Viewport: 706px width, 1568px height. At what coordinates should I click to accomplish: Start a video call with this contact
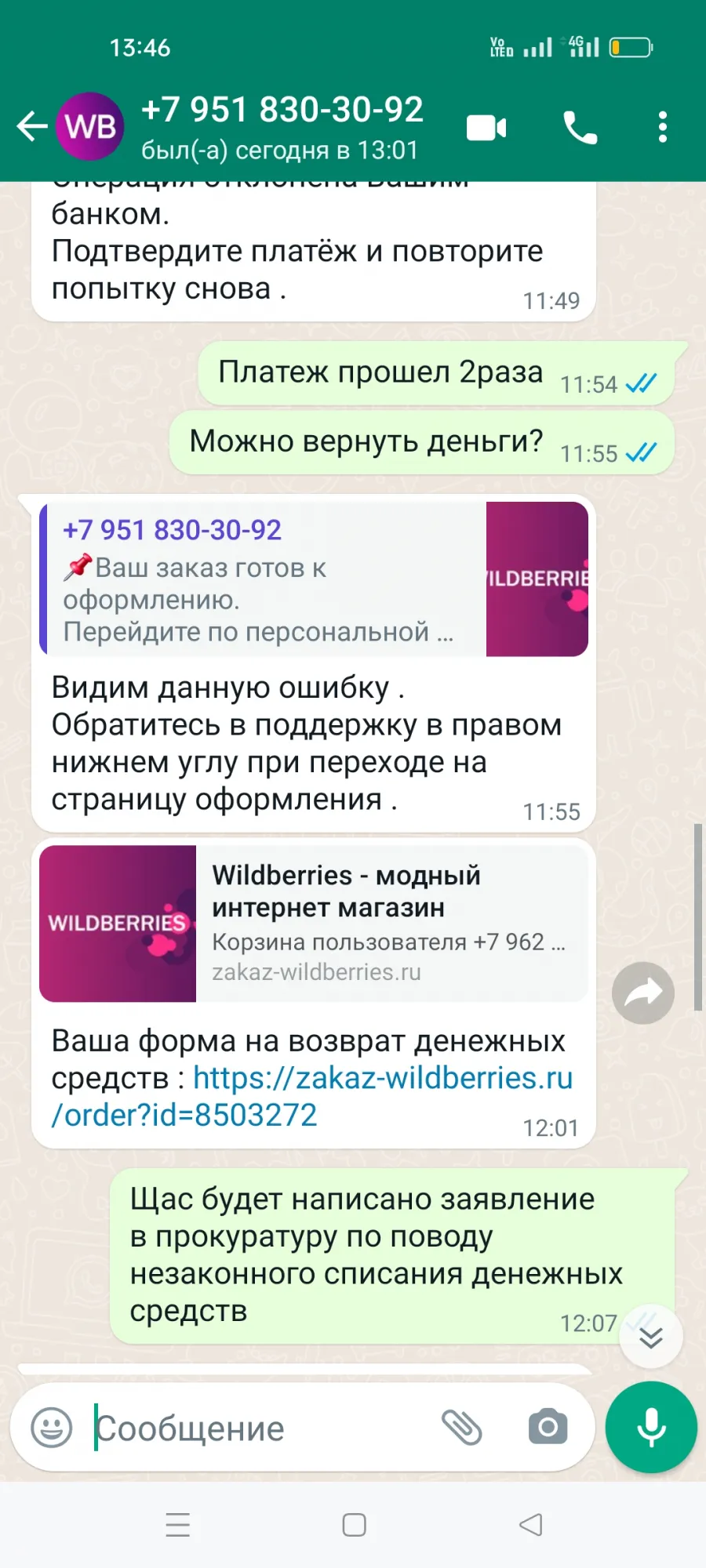[x=486, y=128]
